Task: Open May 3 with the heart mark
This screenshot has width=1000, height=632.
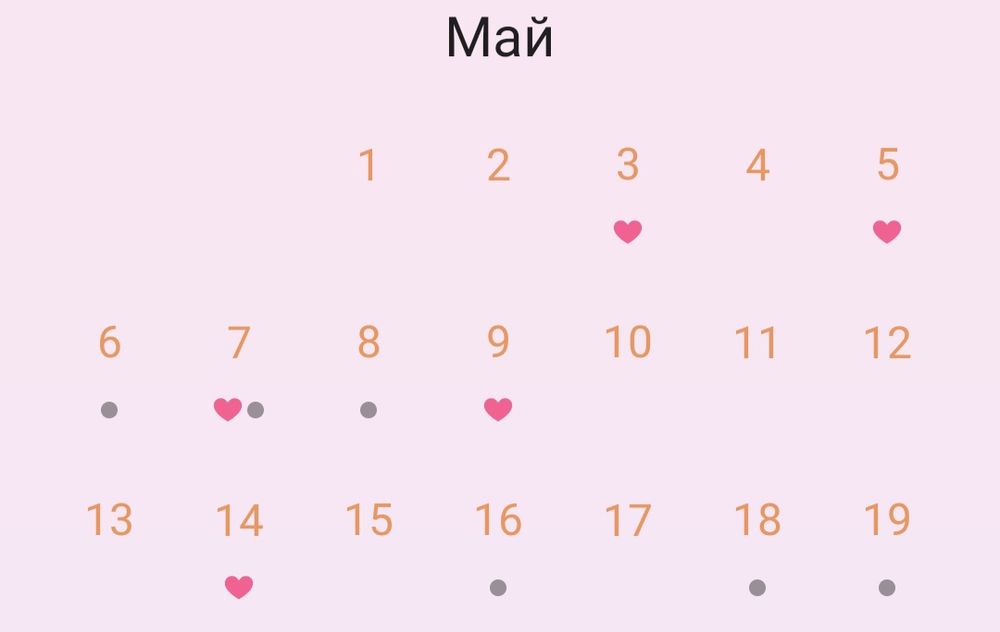Action: (627, 166)
